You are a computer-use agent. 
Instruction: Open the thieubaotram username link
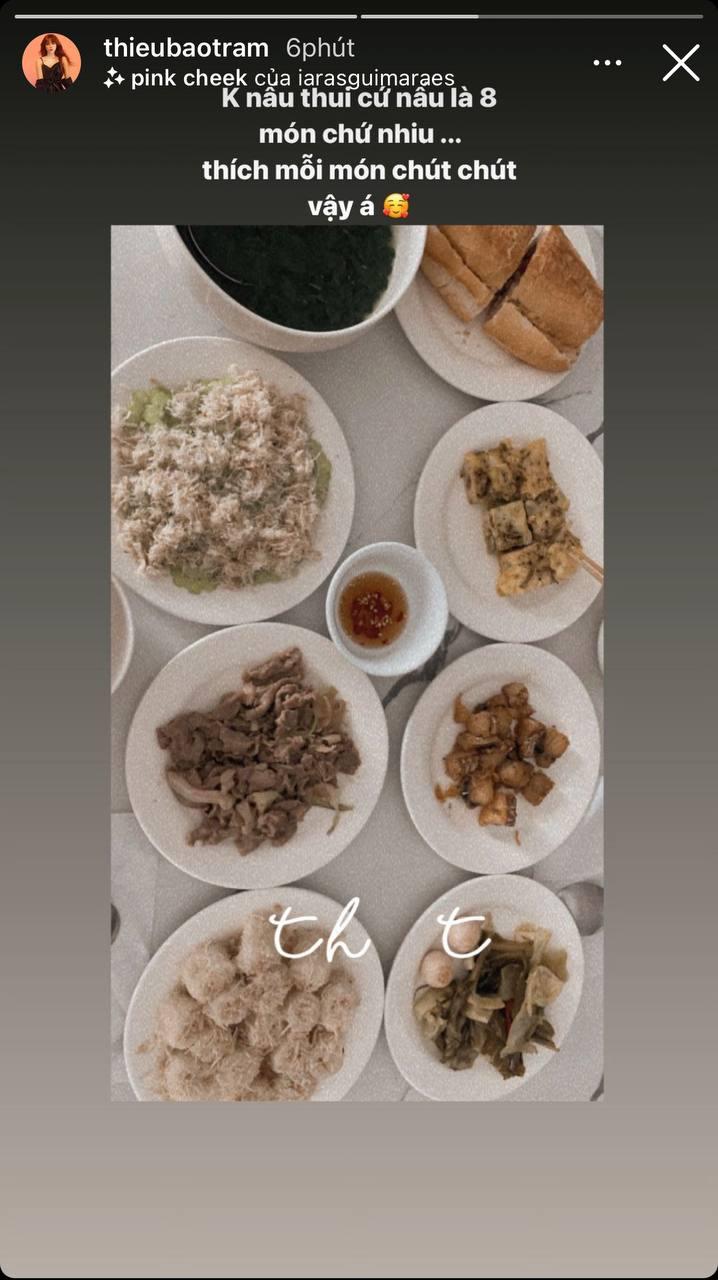pyautogui.click(x=186, y=47)
